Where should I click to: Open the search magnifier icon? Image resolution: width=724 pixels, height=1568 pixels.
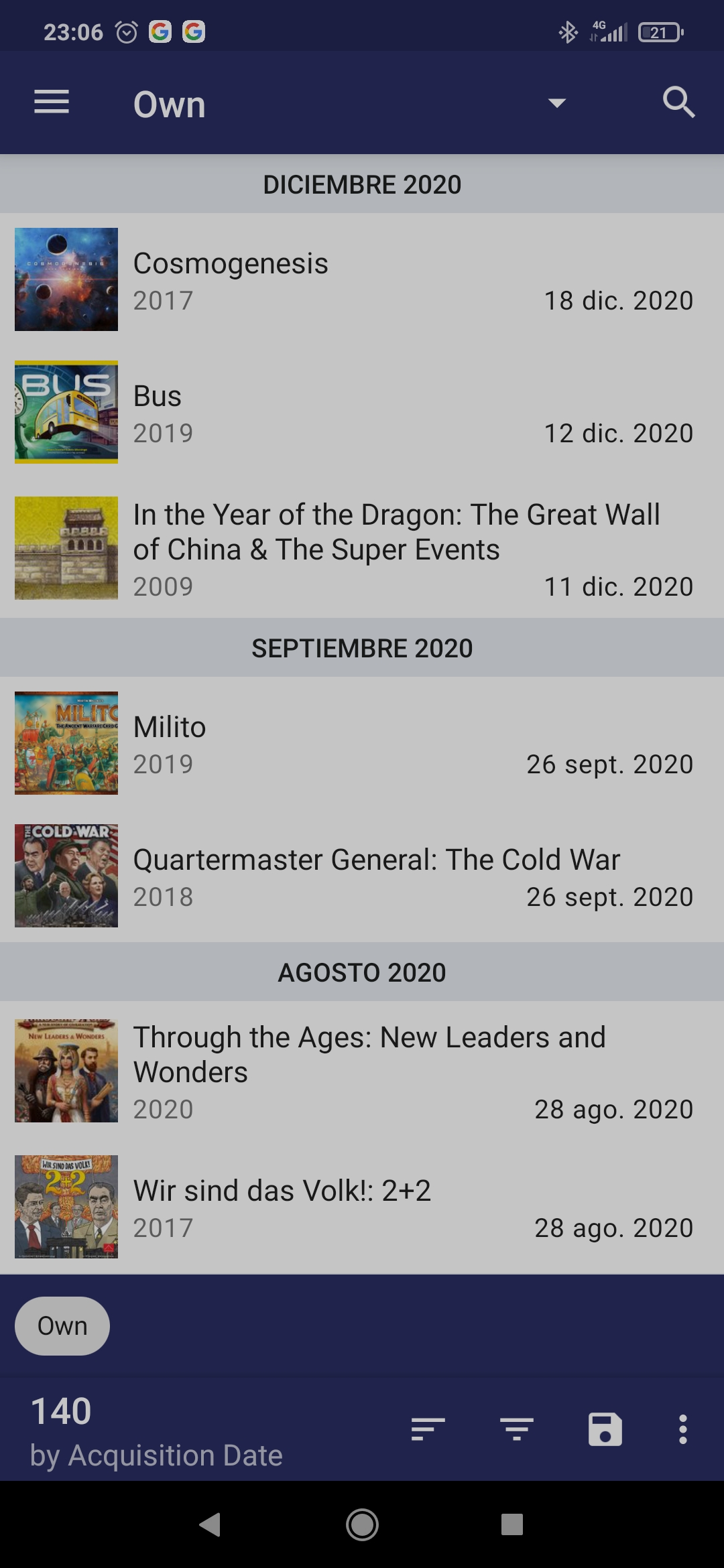click(x=678, y=103)
